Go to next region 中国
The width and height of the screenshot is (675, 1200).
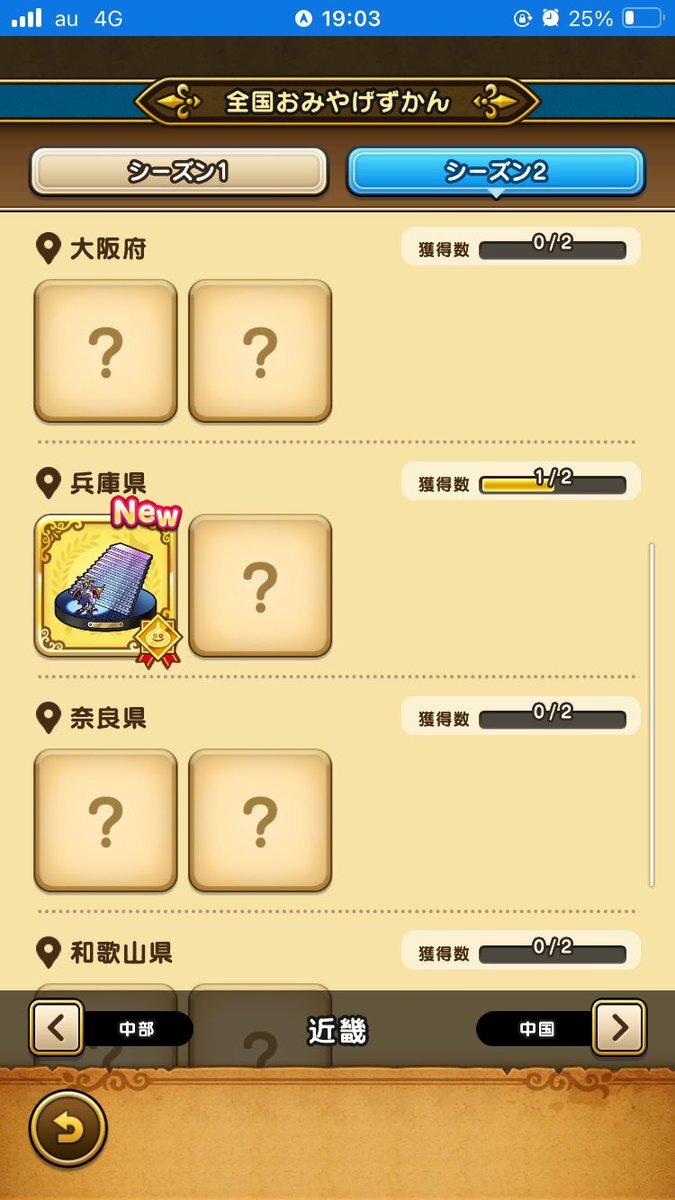point(619,1028)
